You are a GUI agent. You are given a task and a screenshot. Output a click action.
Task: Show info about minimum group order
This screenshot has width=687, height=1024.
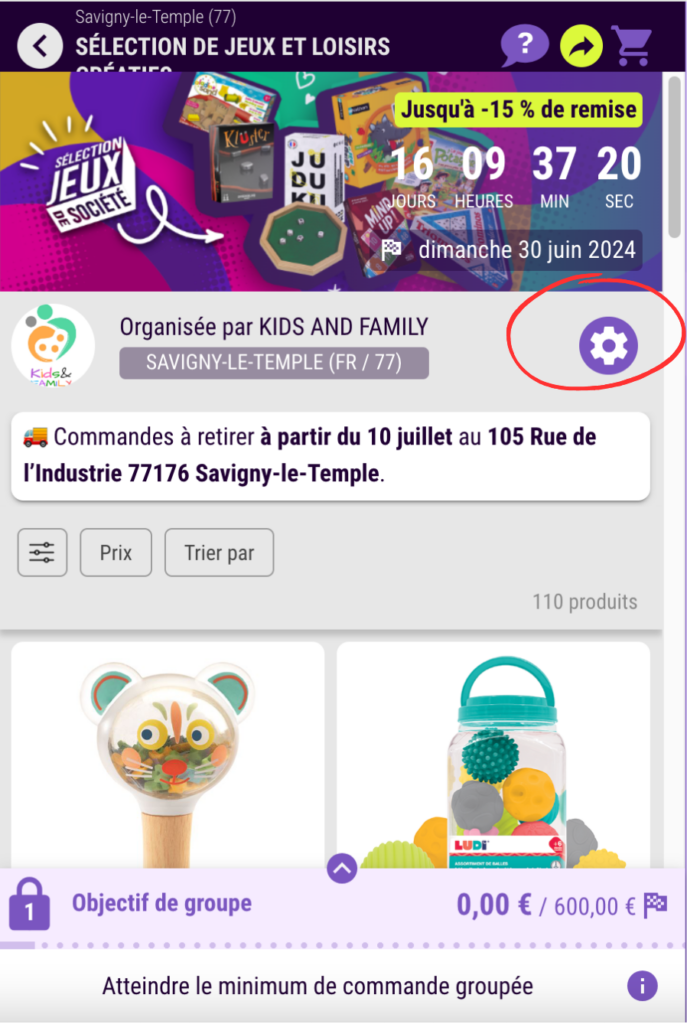(x=642, y=986)
